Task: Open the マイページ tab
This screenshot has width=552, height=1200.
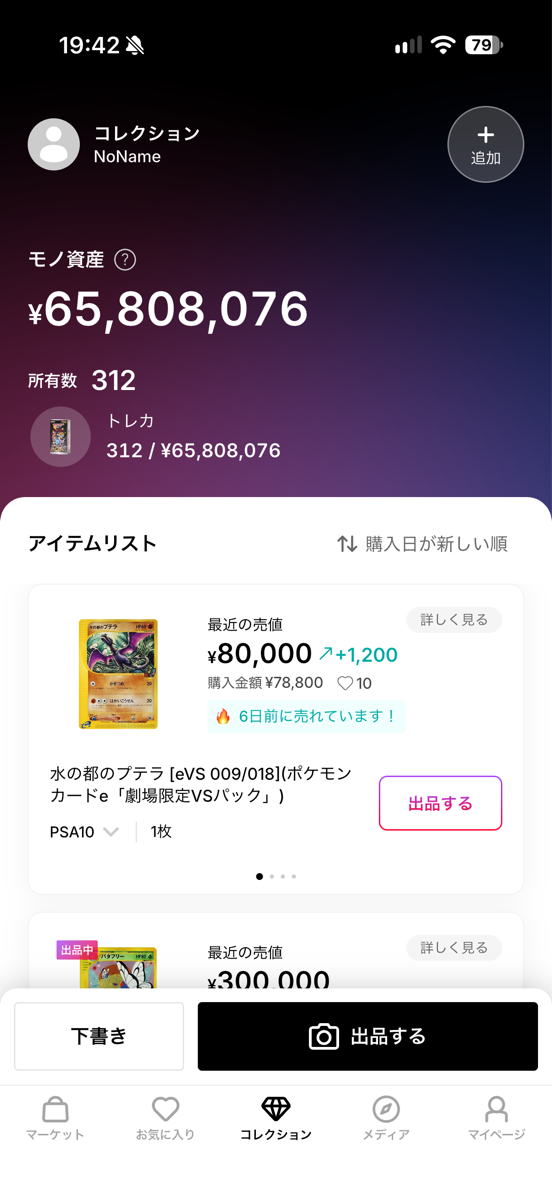Action: coord(496,1118)
